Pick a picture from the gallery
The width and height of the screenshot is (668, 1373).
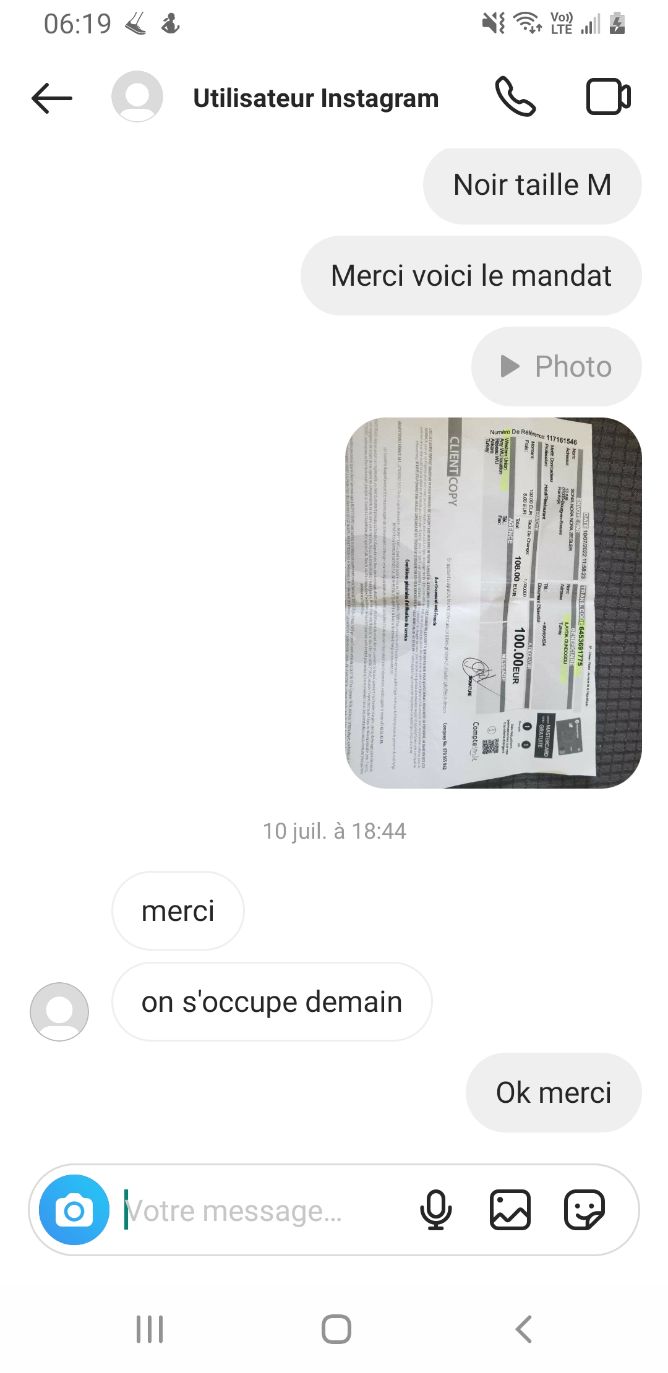(510, 1211)
